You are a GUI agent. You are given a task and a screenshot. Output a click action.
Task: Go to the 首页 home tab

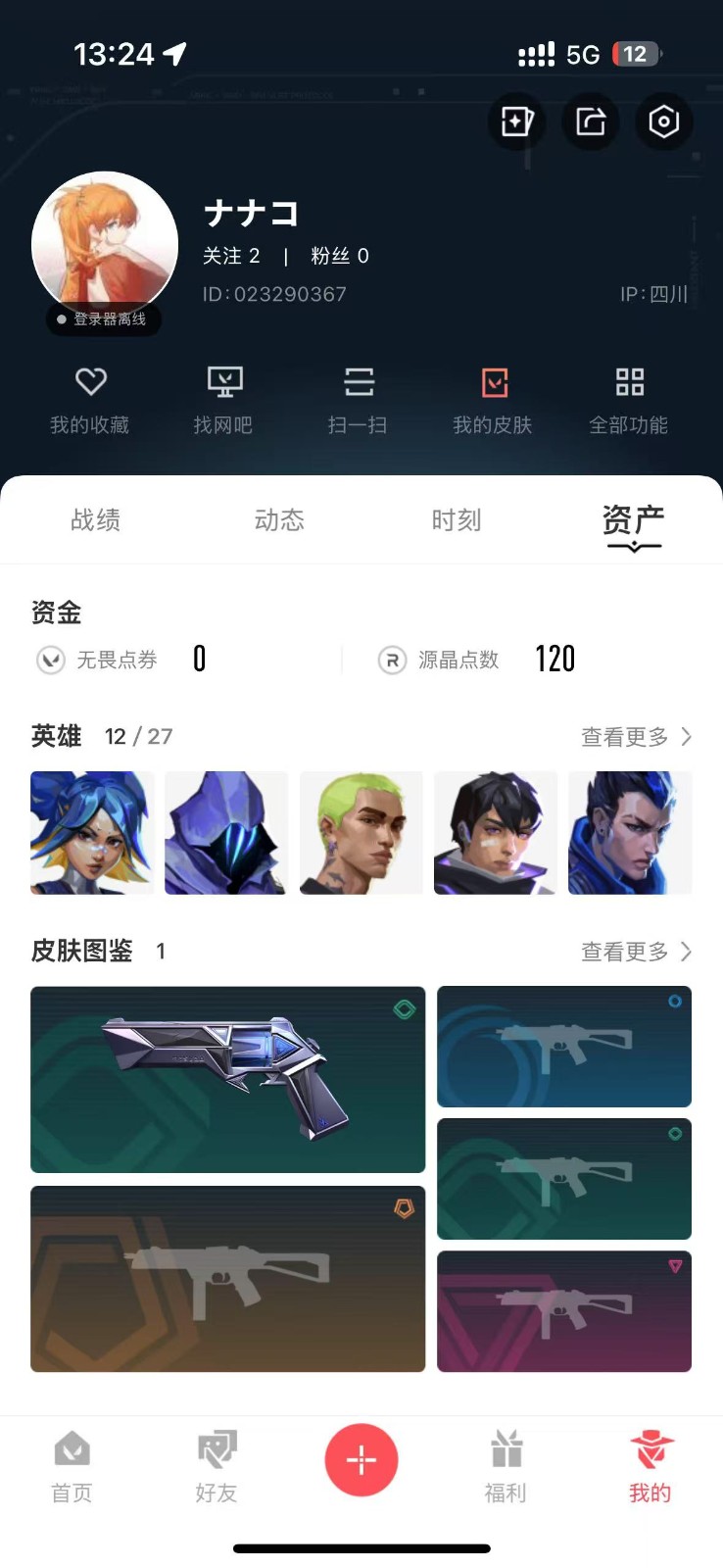pos(72,1466)
